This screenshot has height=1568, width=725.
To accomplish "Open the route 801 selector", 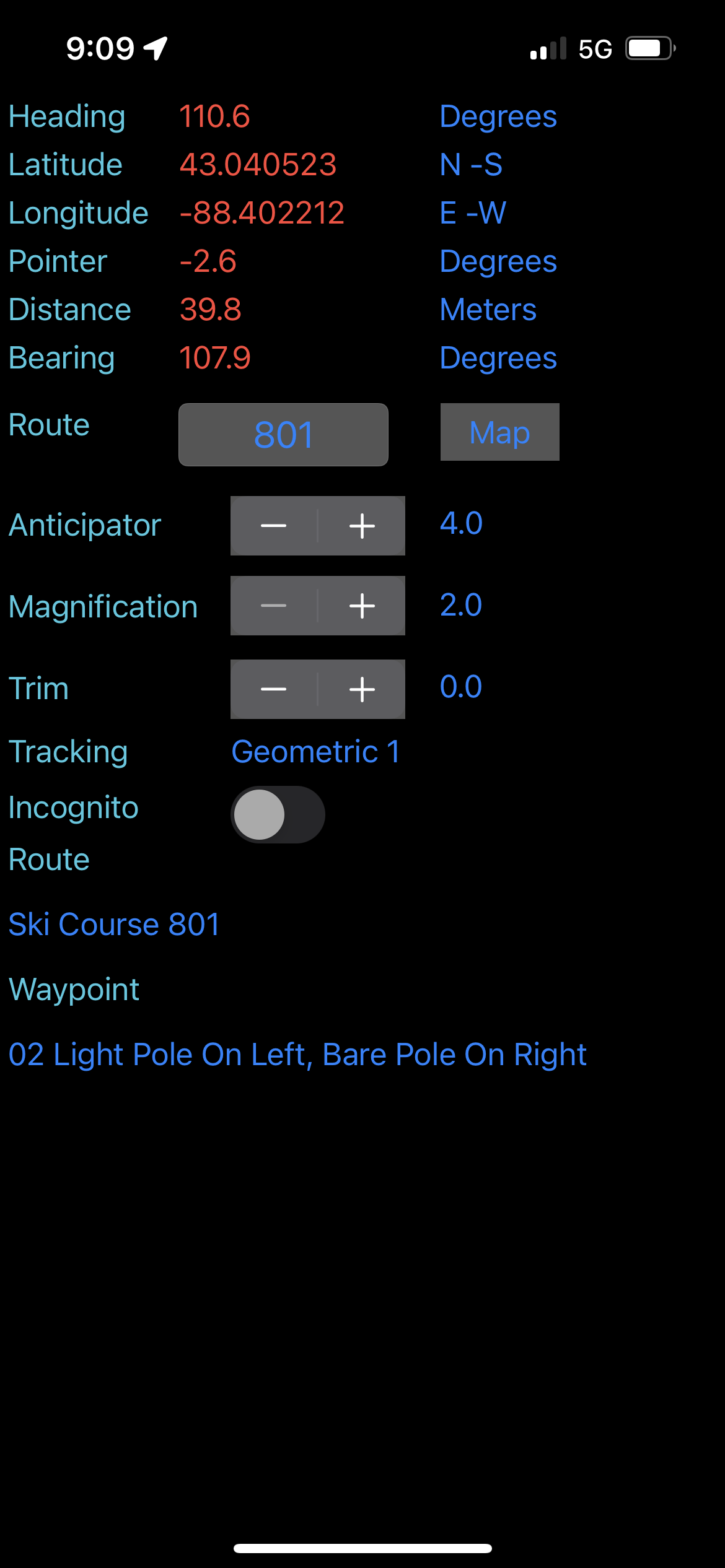I will pyautogui.click(x=283, y=435).
